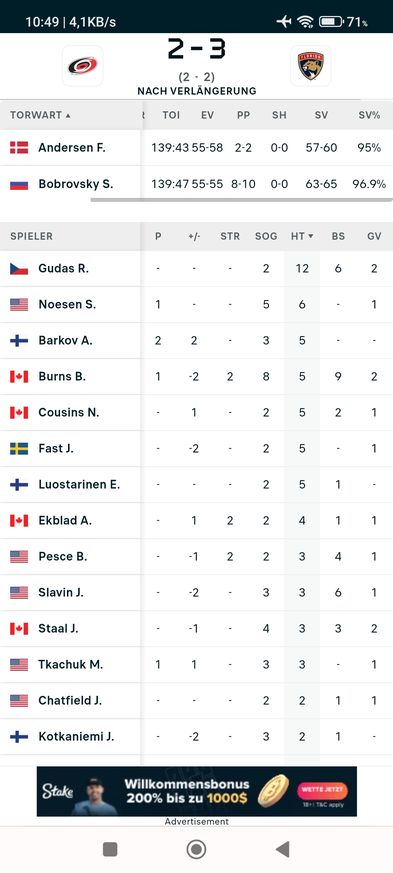Open Staal J. player row
393x873 pixels.
[196, 629]
